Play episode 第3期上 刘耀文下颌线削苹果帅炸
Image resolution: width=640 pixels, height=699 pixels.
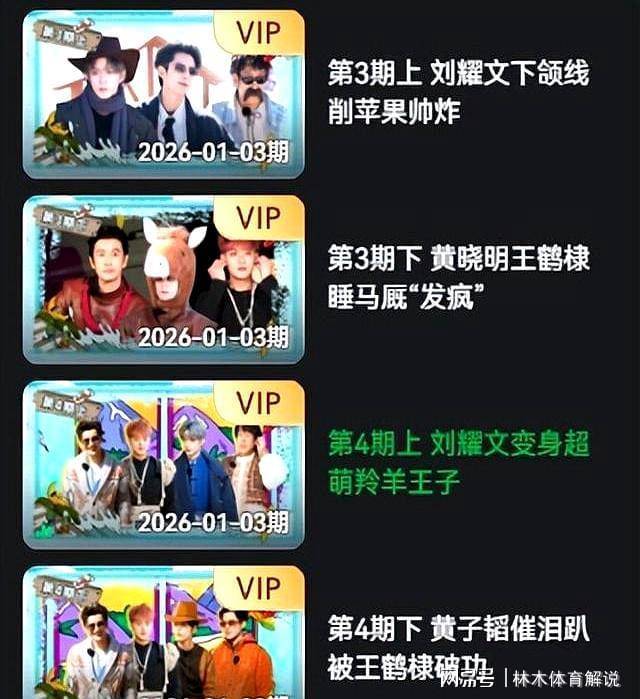click(163, 93)
